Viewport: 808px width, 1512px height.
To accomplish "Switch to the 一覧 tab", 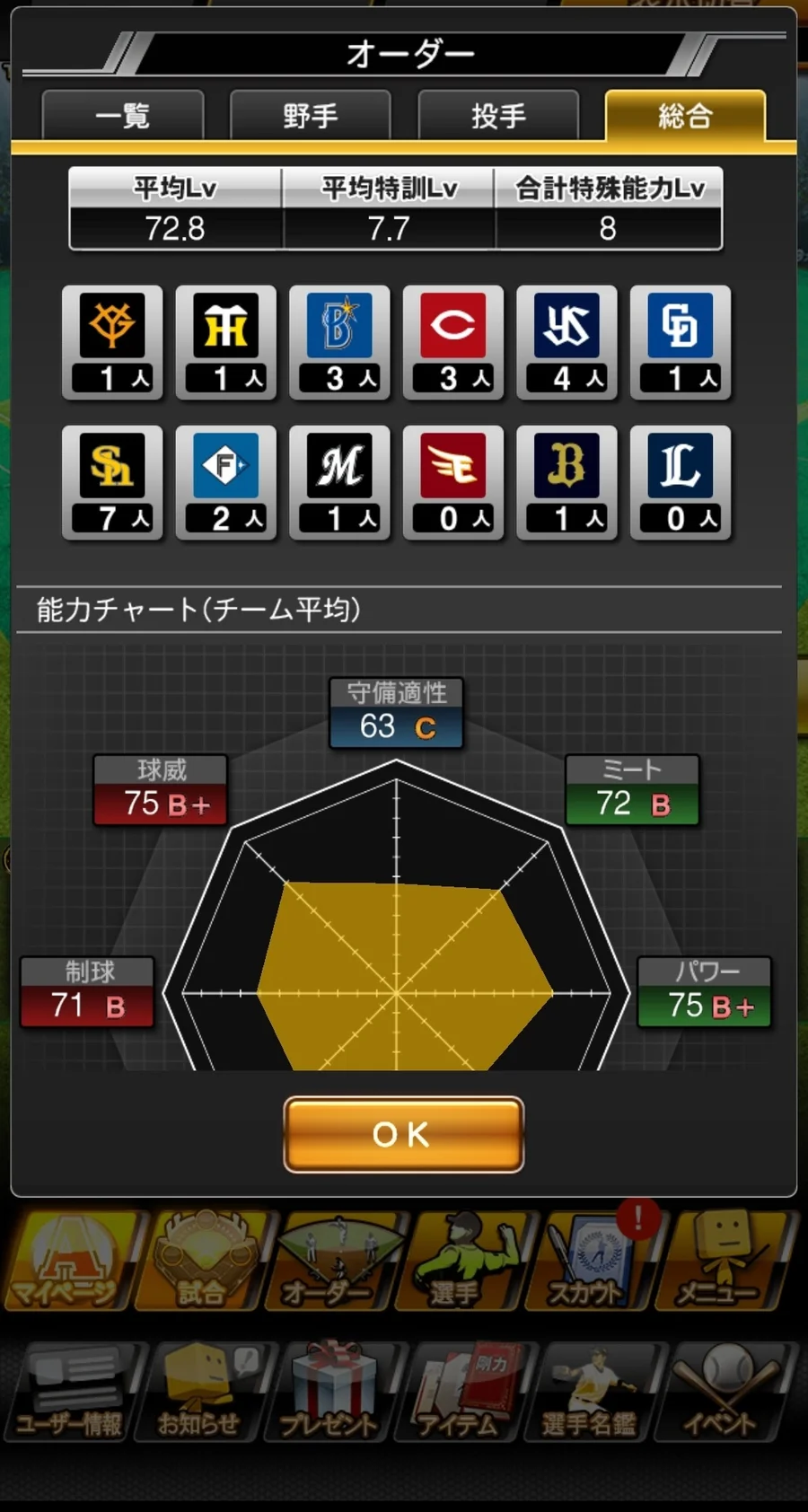I will (123, 116).
